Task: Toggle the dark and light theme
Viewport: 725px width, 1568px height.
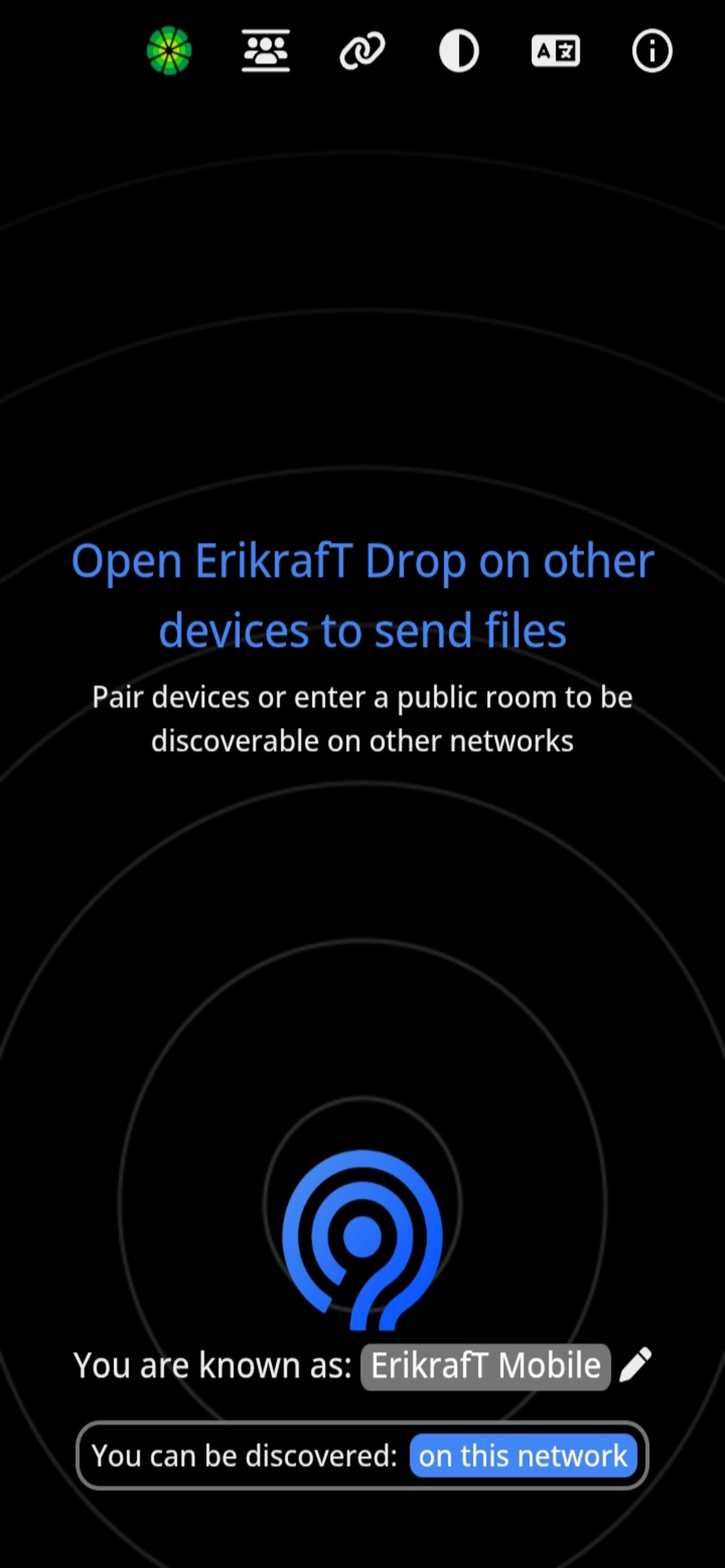Action: pos(459,51)
